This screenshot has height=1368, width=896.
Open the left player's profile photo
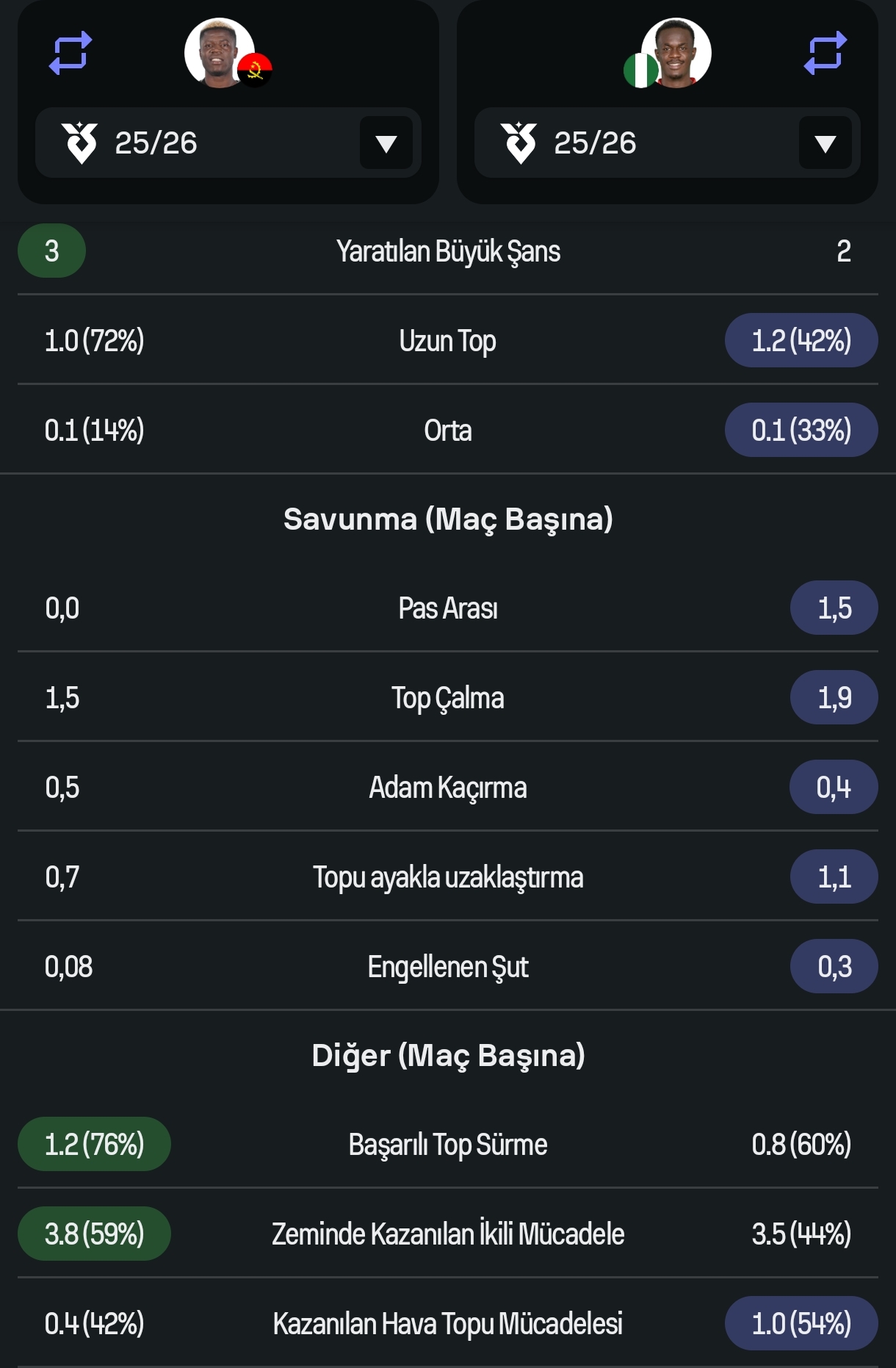coord(220,53)
